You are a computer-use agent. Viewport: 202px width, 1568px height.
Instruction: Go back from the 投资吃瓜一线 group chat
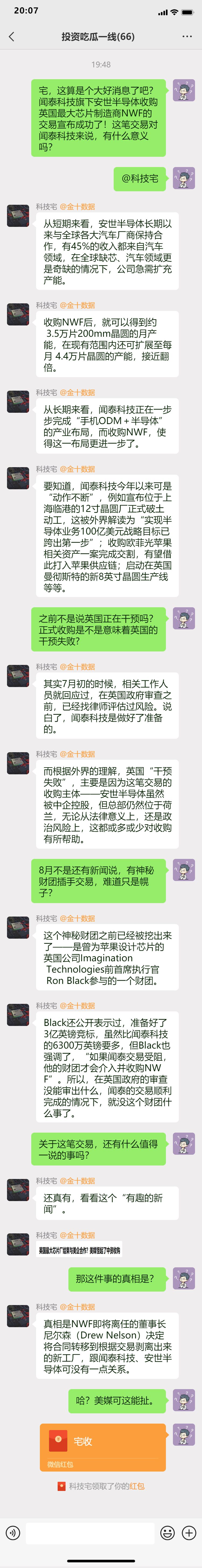coord(11,37)
